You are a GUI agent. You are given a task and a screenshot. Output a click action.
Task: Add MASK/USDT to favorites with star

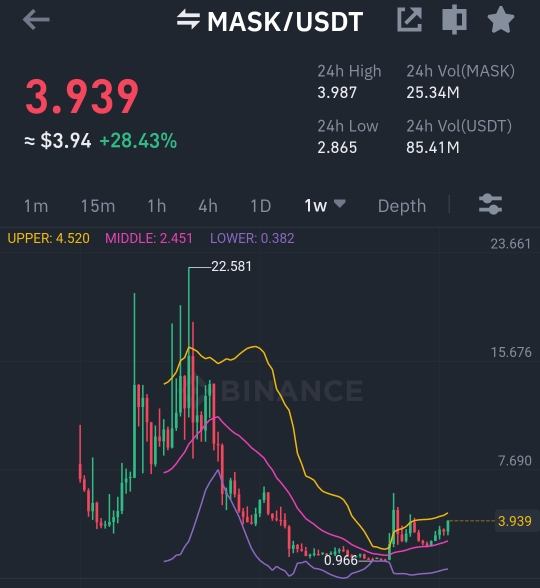click(501, 20)
